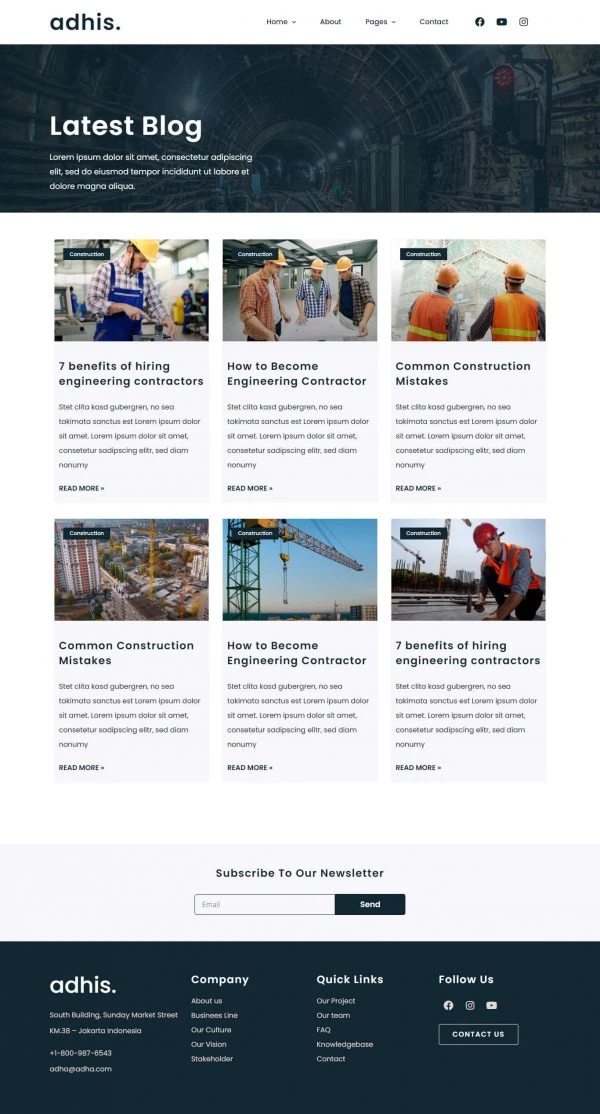
Task: Read more about How to Become Engineering Contractor, top row
Action: click(x=250, y=488)
